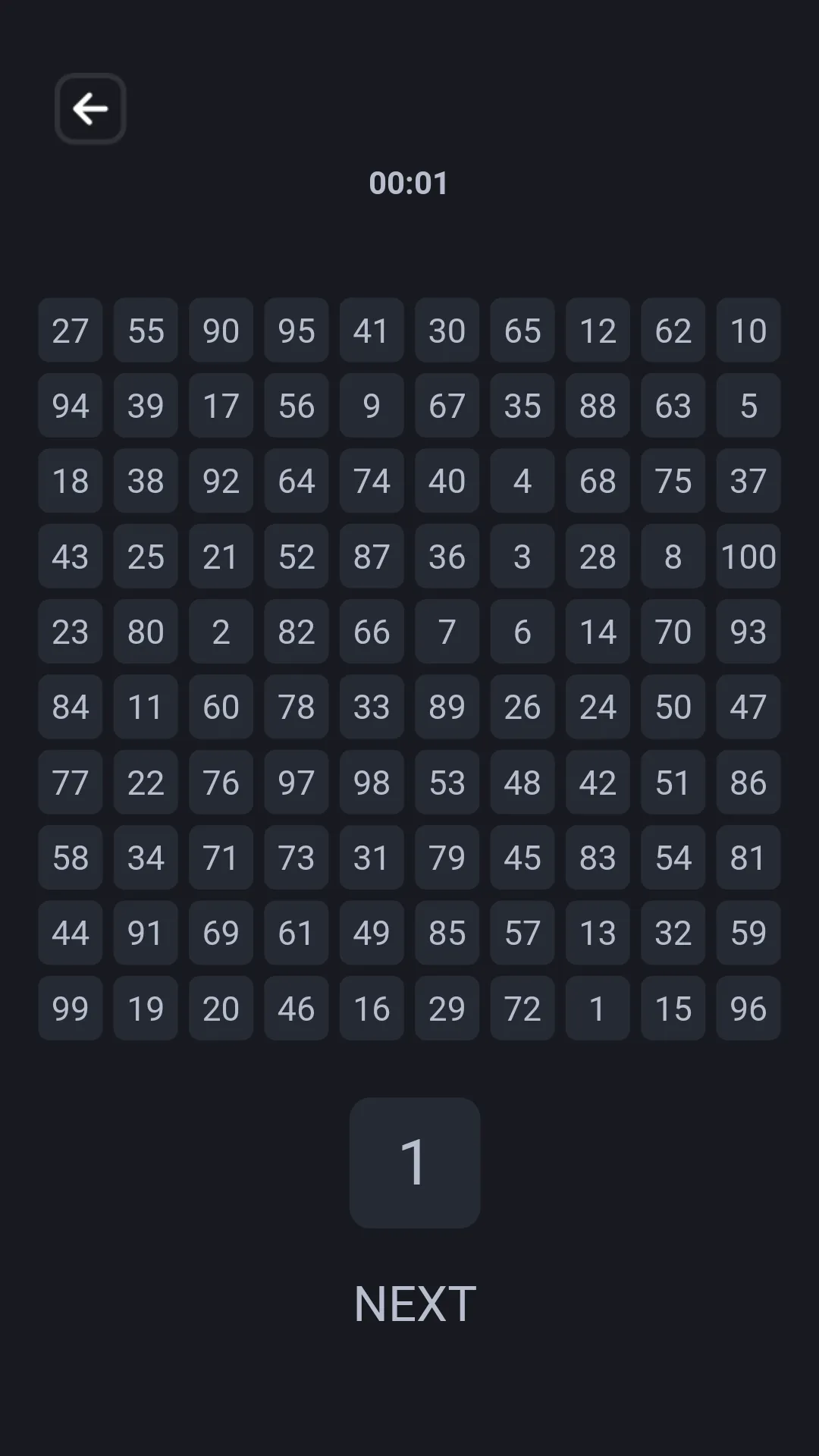The height and width of the screenshot is (1456, 819).
Task: Tap the 10 tile in top-right corner
Action: coord(748,331)
